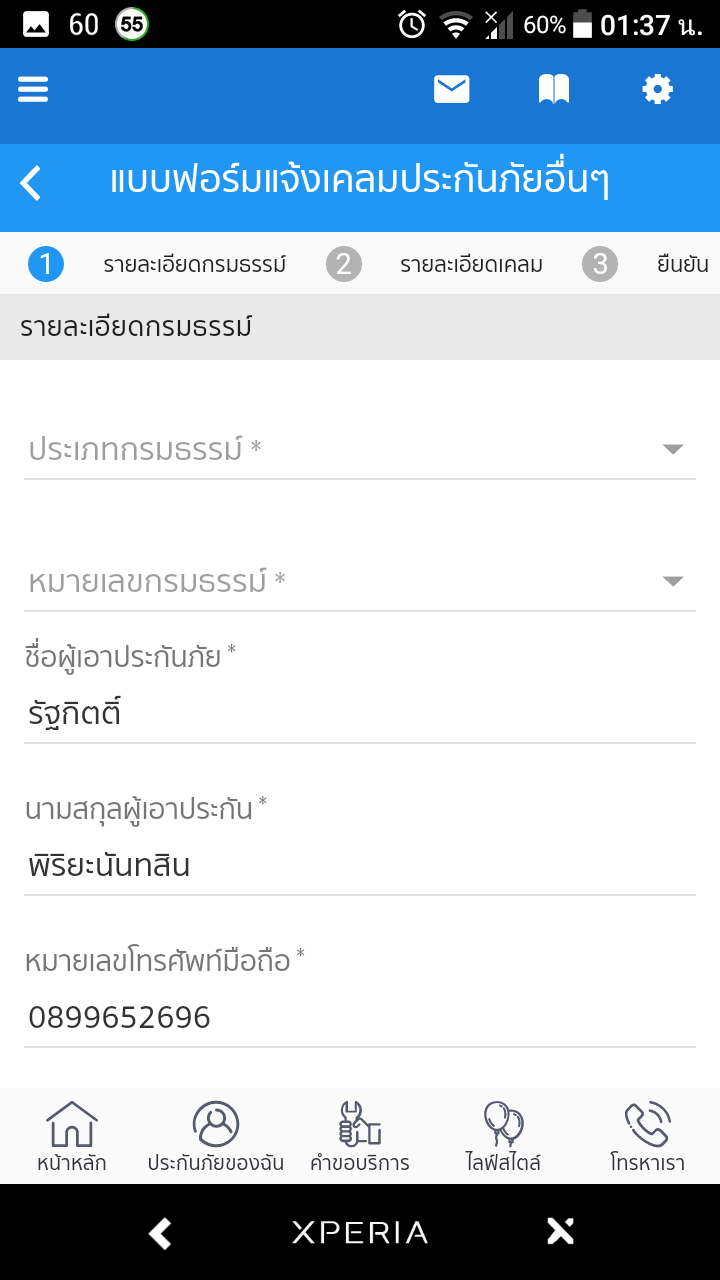720x1280 pixels.
Task: Go back from the claim form
Action: (31, 183)
